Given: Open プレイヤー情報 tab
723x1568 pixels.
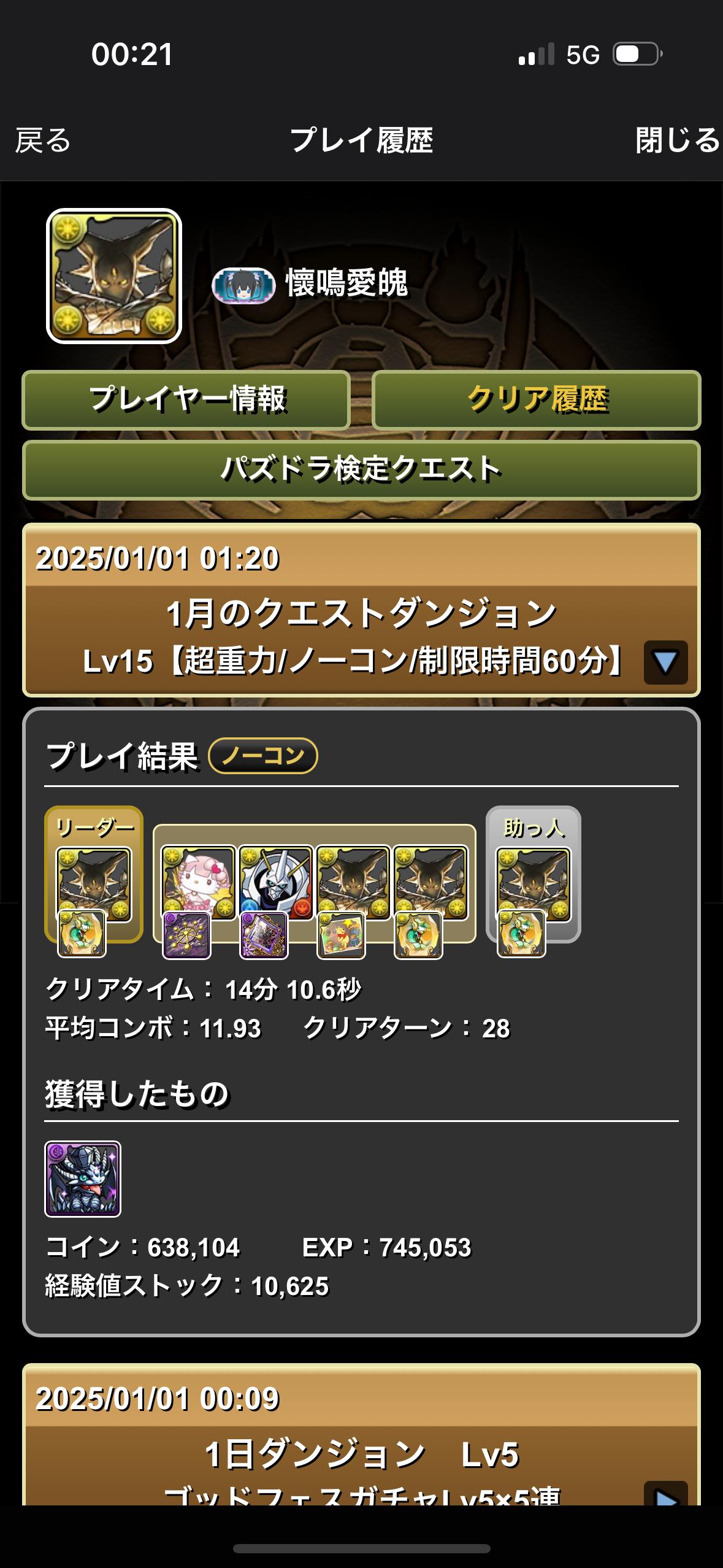Looking at the screenshot, I should coord(186,400).
